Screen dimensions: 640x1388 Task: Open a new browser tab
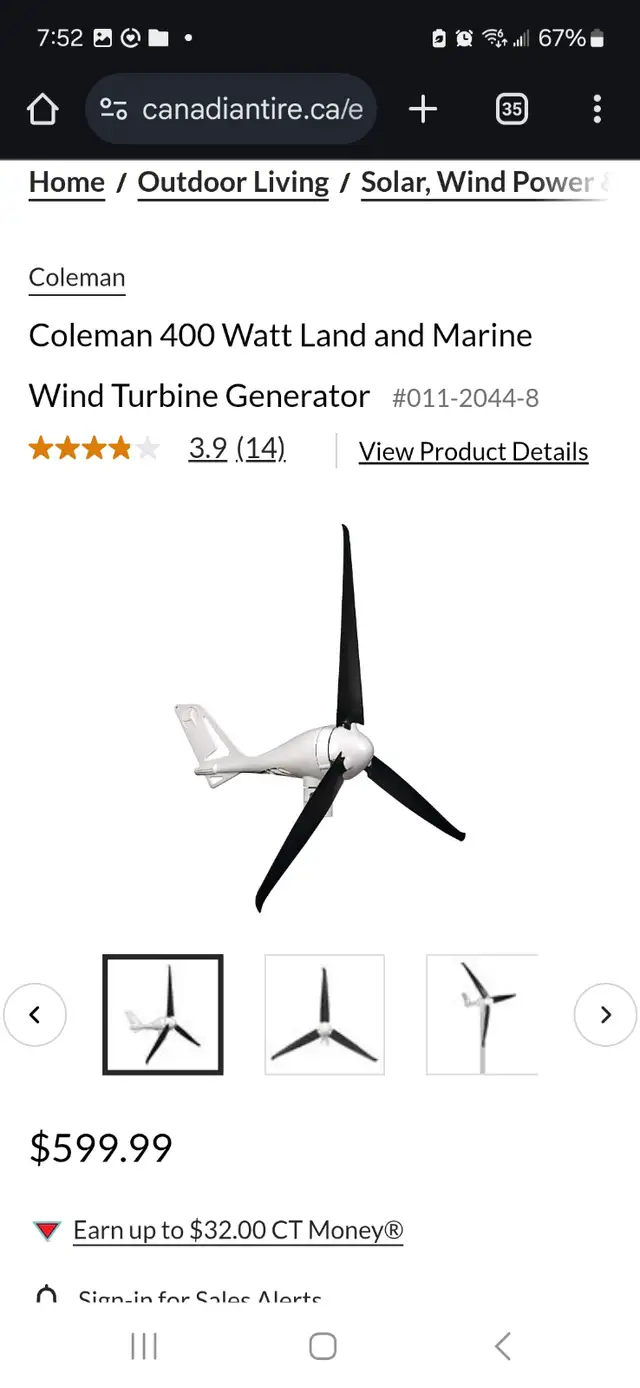click(423, 109)
